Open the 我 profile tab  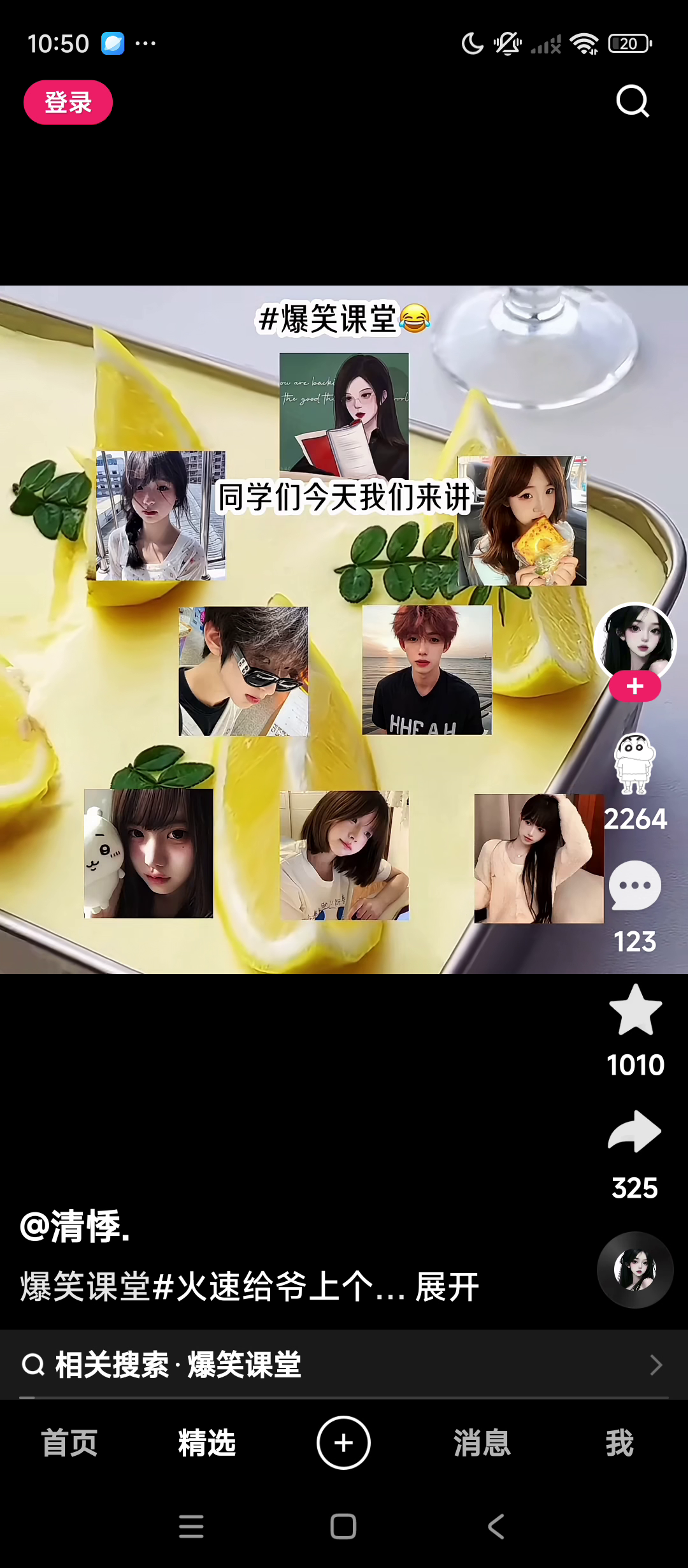point(619,1443)
